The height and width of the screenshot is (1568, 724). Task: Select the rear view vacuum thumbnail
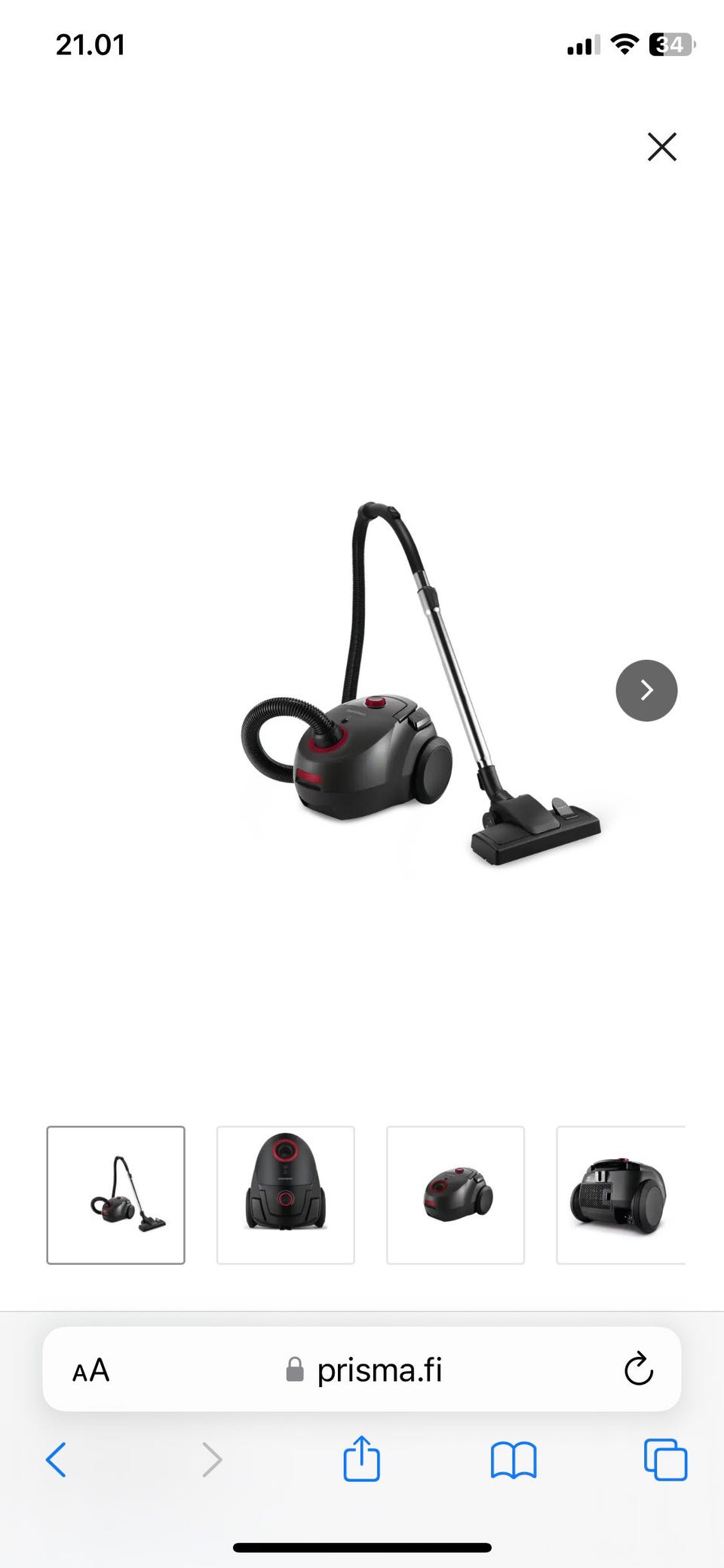tap(620, 1195)
